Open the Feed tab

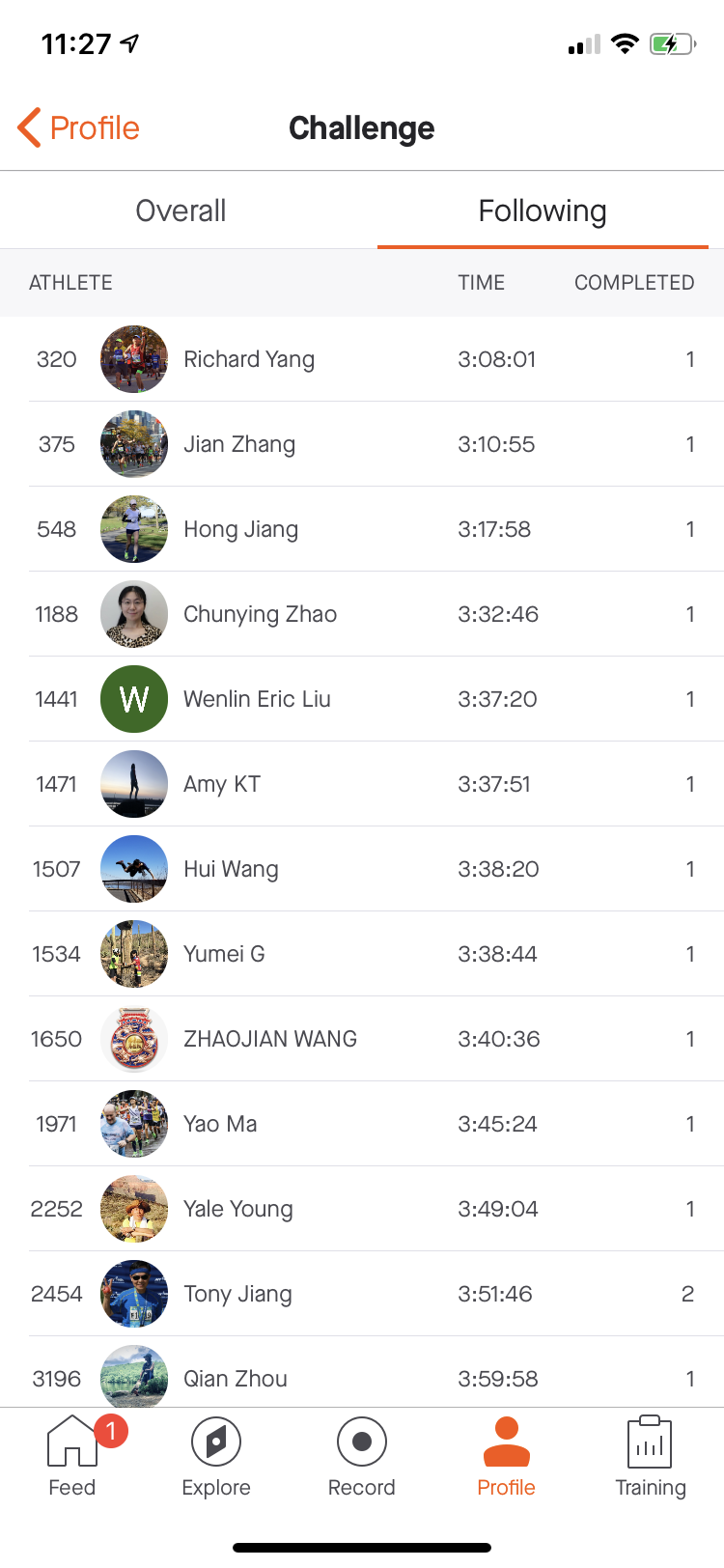tap(72, 1457)
